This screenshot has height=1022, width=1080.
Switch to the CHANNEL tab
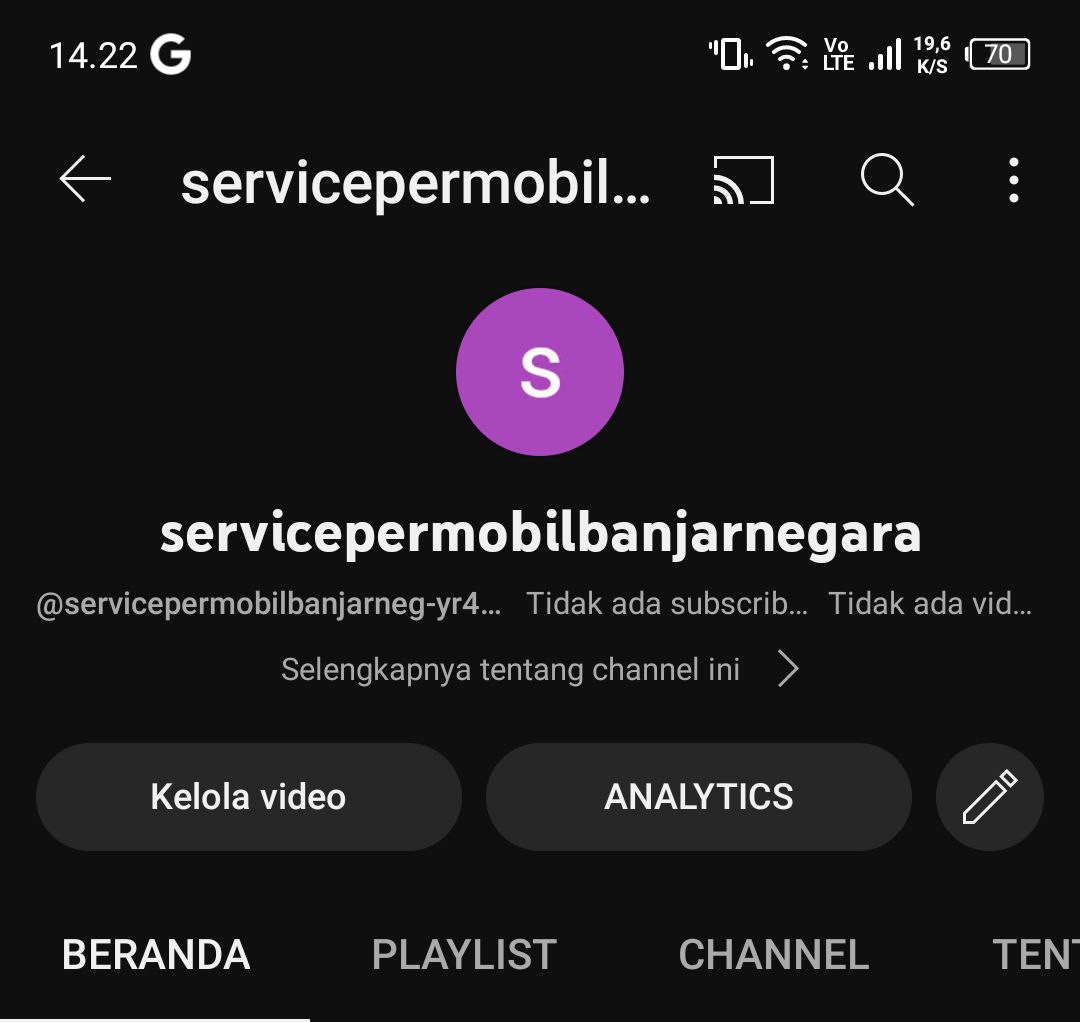coord(773,955)
